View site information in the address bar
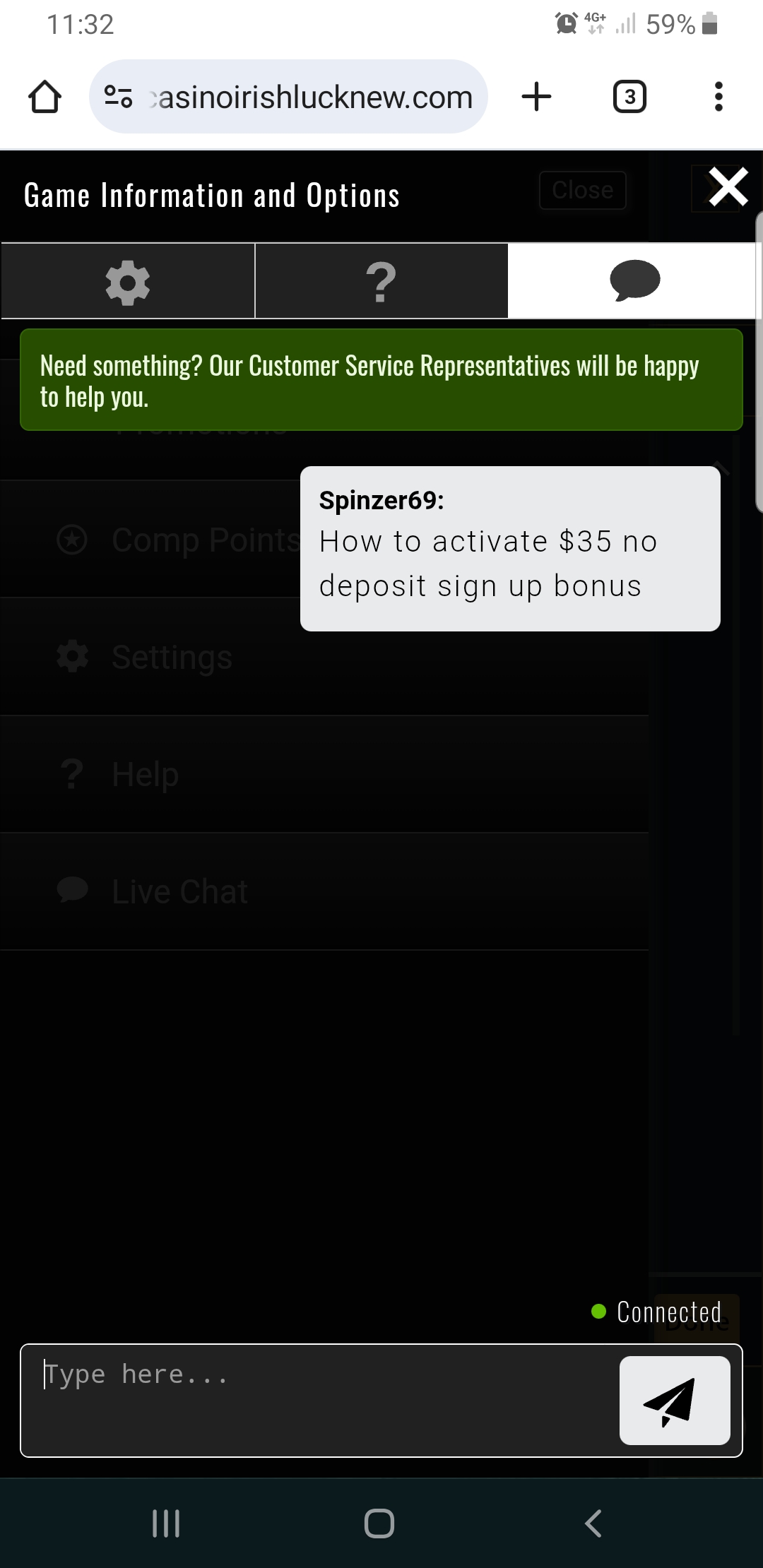763x1568 pixels. point(118,97)
